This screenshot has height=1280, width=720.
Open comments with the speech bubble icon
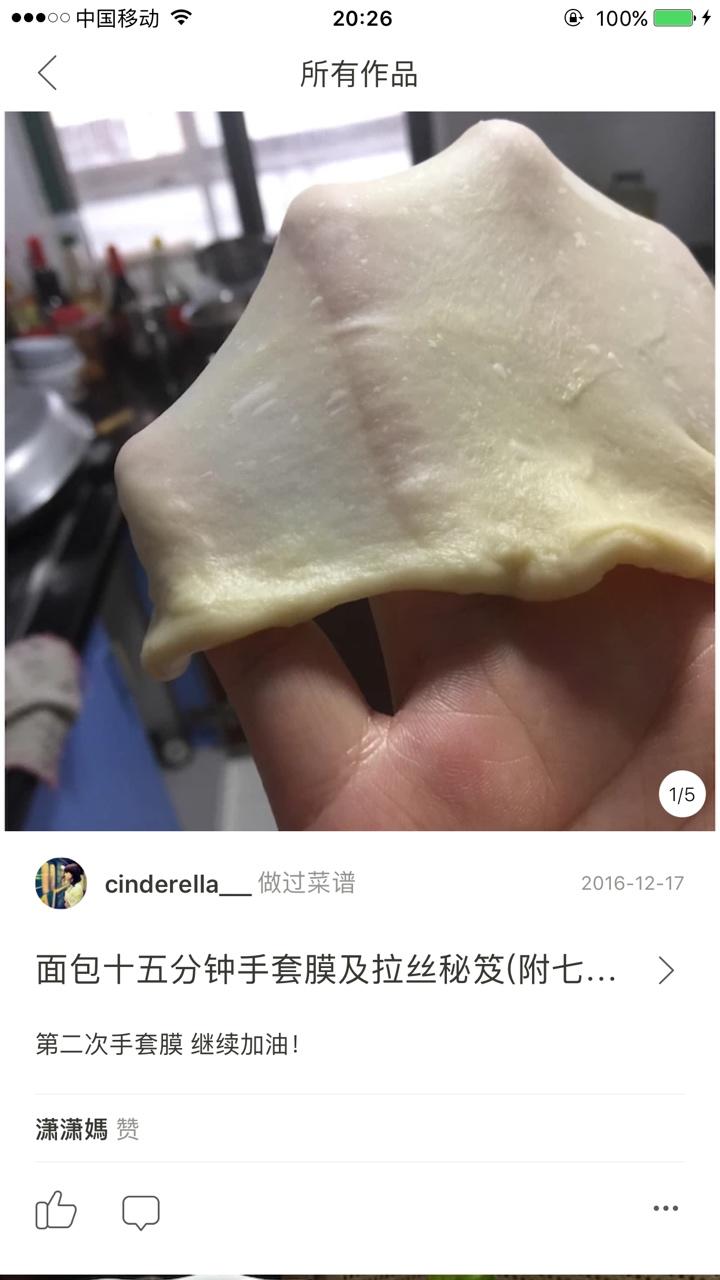(140, 1210)
